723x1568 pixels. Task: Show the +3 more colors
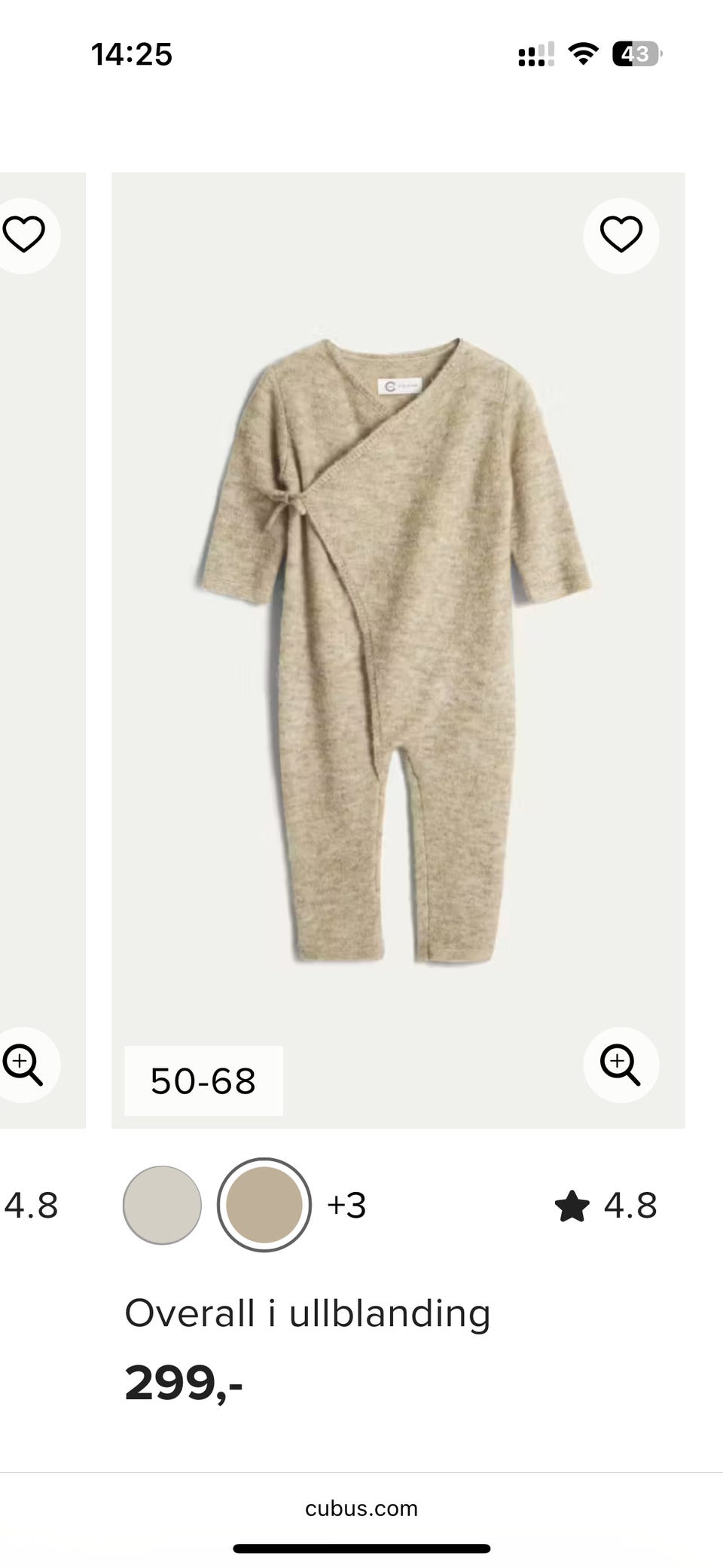coord(346,1205)
